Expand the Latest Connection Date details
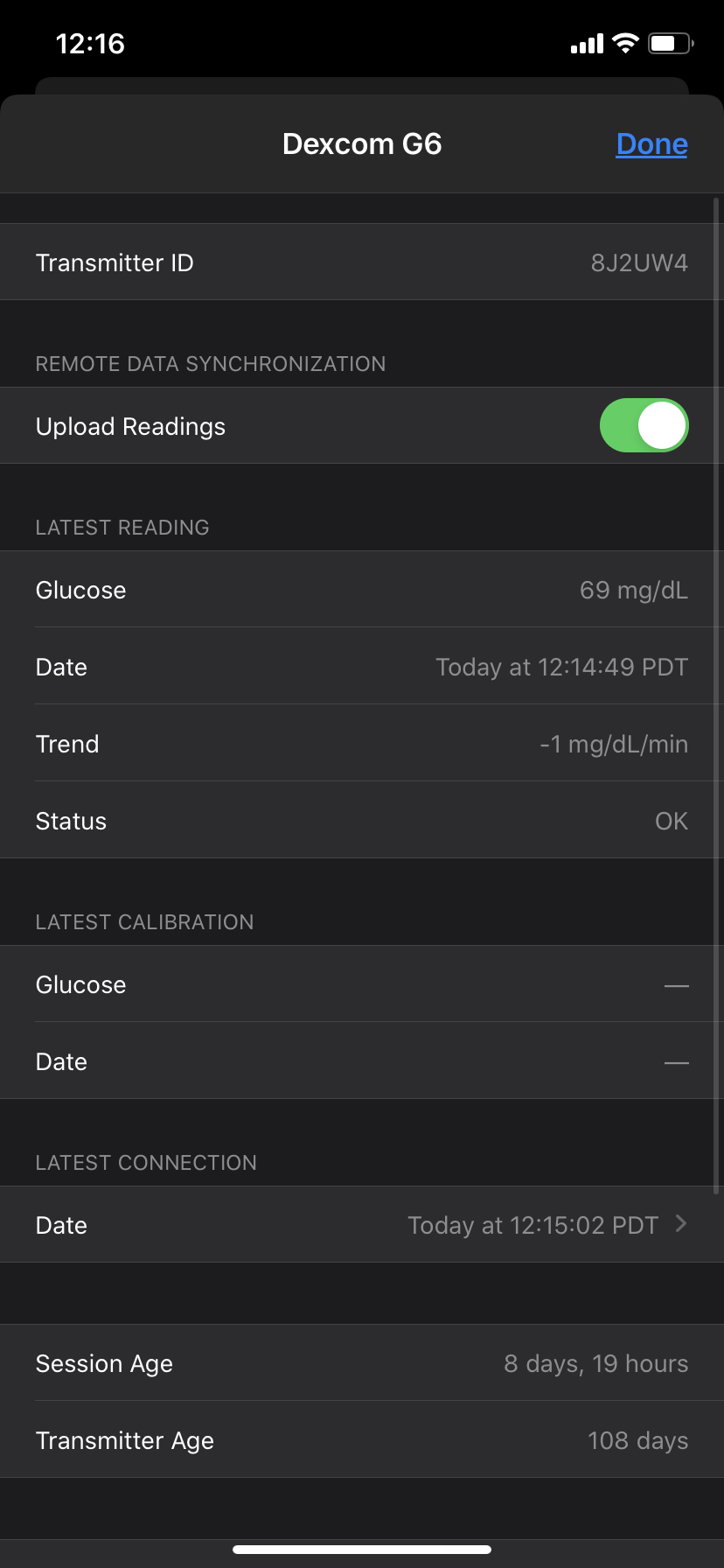This screenshot has width=724, height=1568. (x=362, y=1224)
